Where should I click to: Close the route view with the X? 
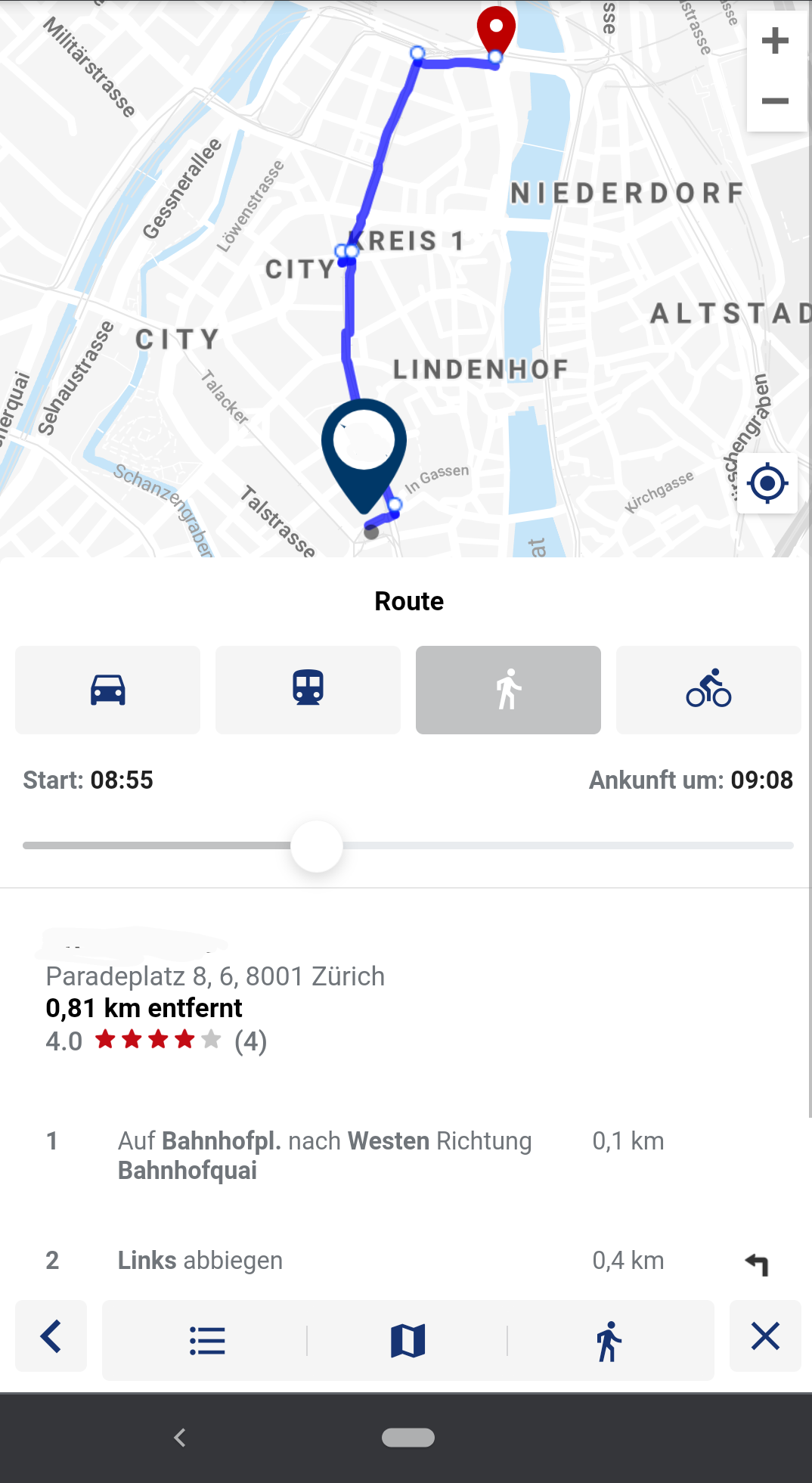(765, 1336)
